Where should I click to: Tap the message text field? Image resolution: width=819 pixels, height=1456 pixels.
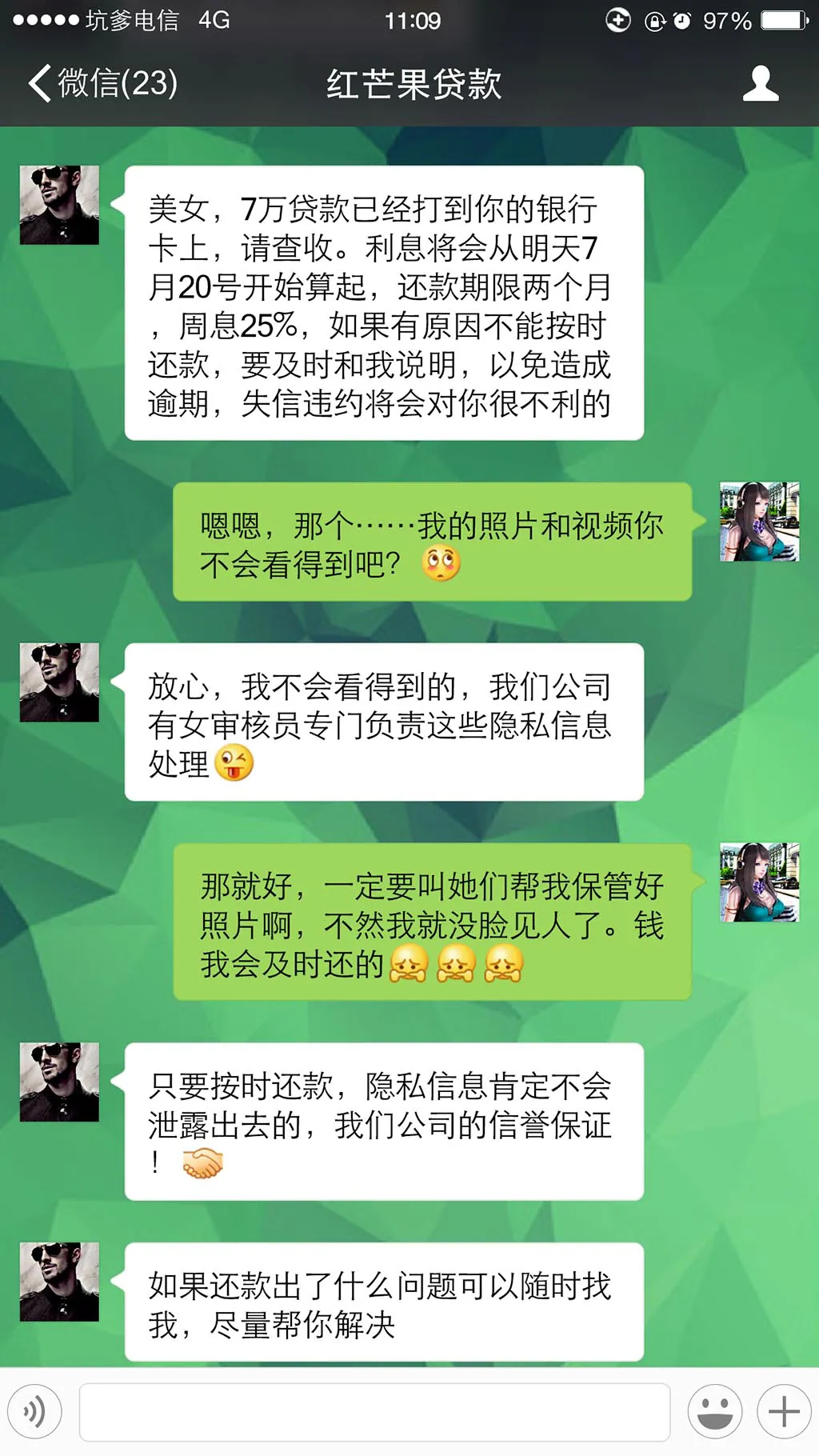pyautogui.click(x=374, y=1412)
